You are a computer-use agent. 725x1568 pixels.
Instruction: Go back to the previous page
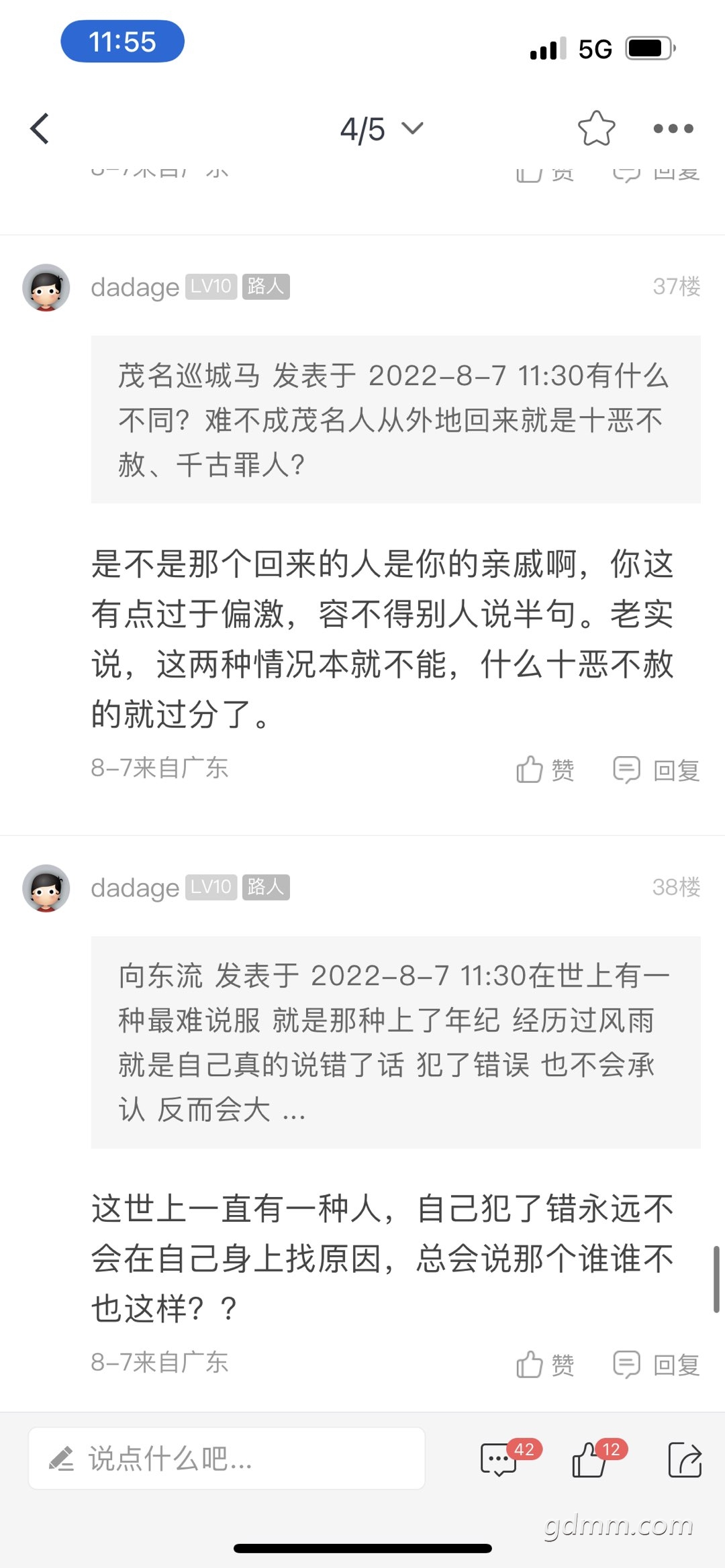pyautogui.click(x=40, y=128)
